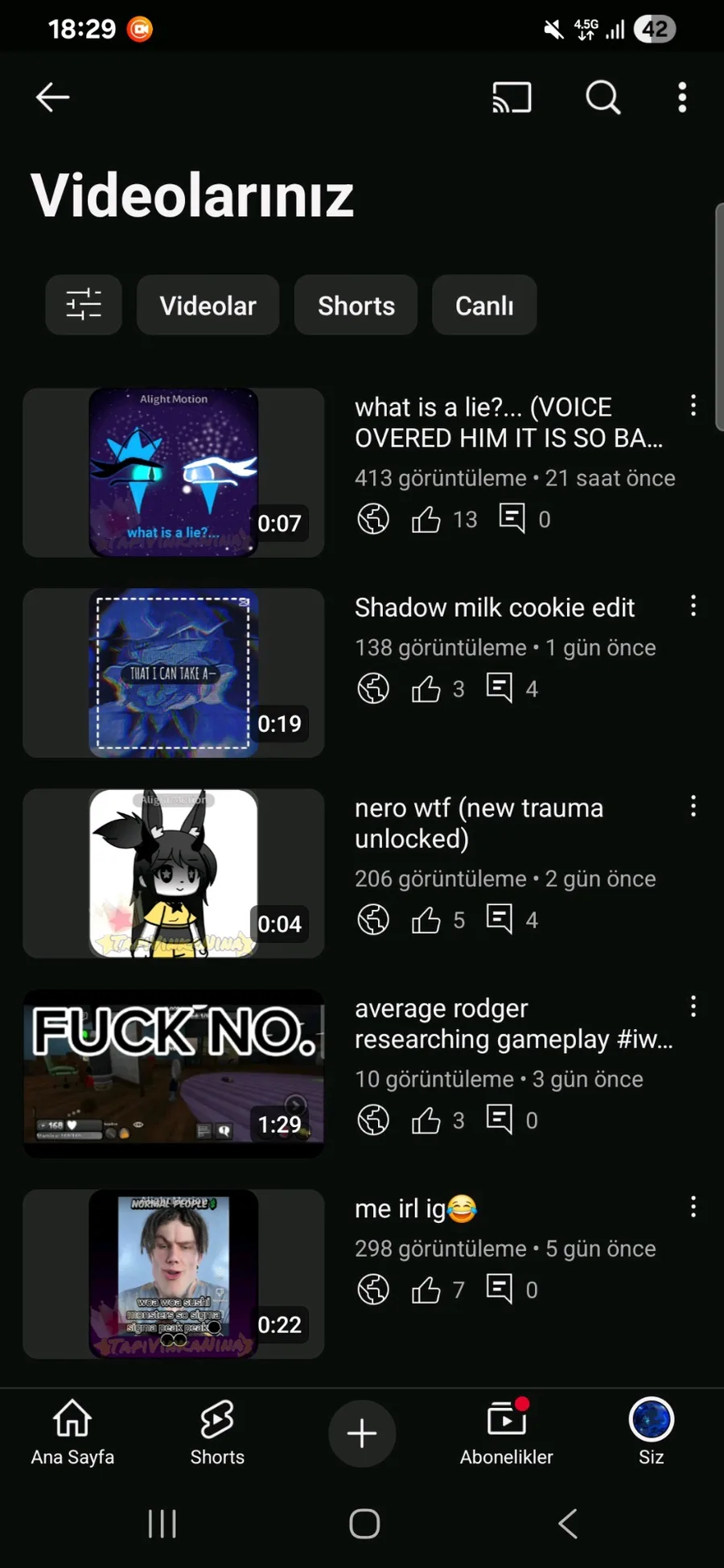Open options for "what is a lie?" video
The image size is (724, 1568).
coord(693,405)
